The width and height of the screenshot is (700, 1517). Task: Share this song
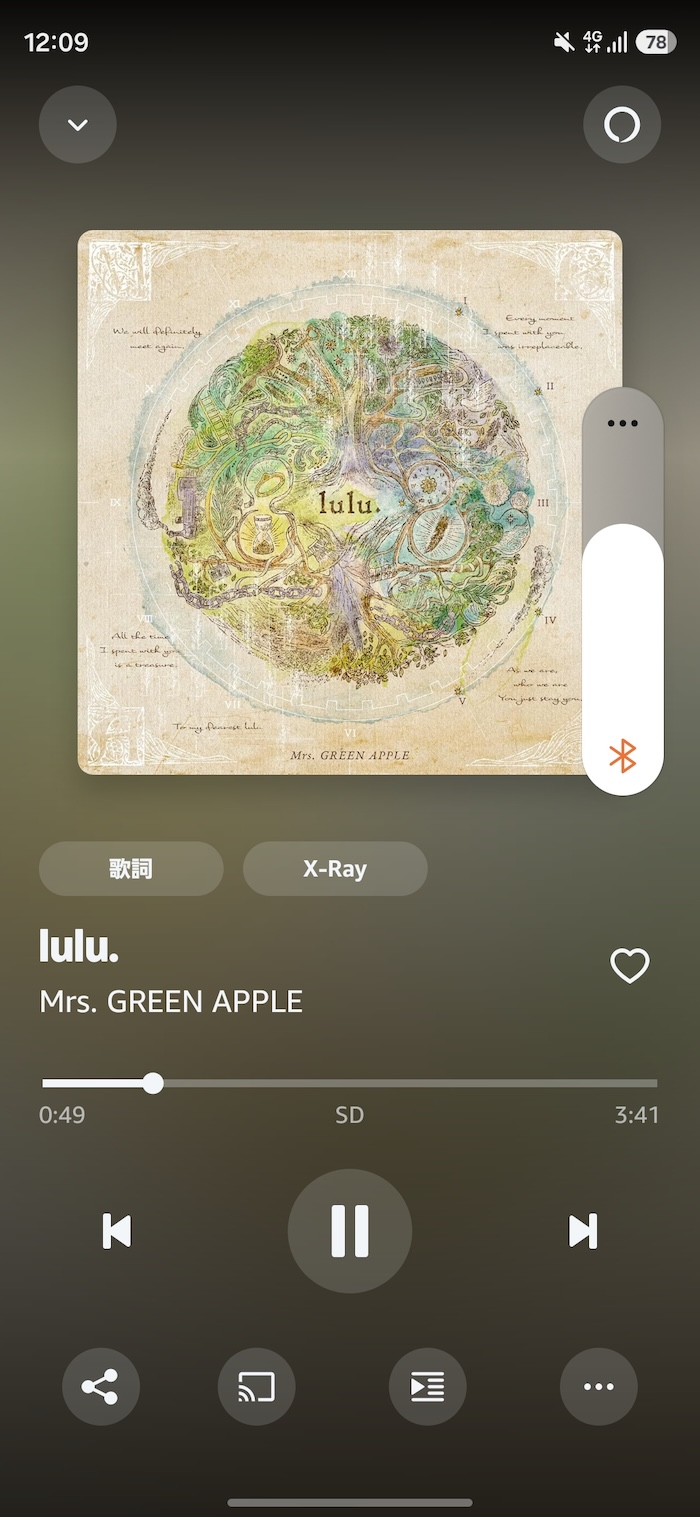pos(100,1386)
